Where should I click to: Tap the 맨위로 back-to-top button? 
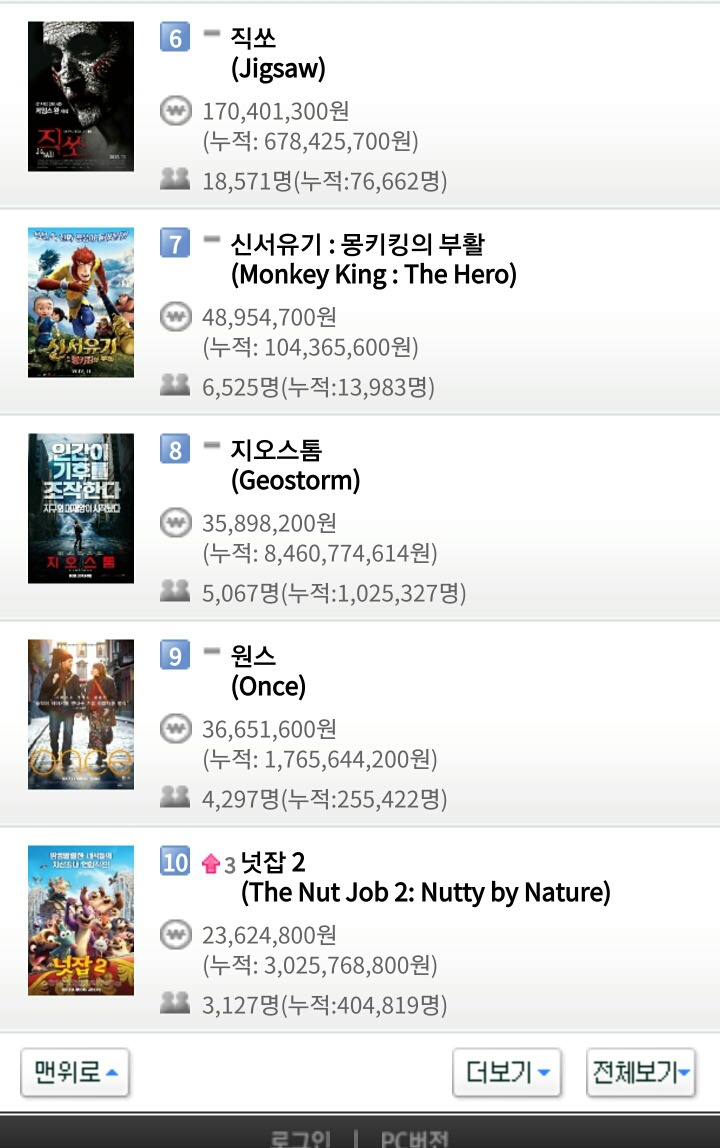[76, 1073]
